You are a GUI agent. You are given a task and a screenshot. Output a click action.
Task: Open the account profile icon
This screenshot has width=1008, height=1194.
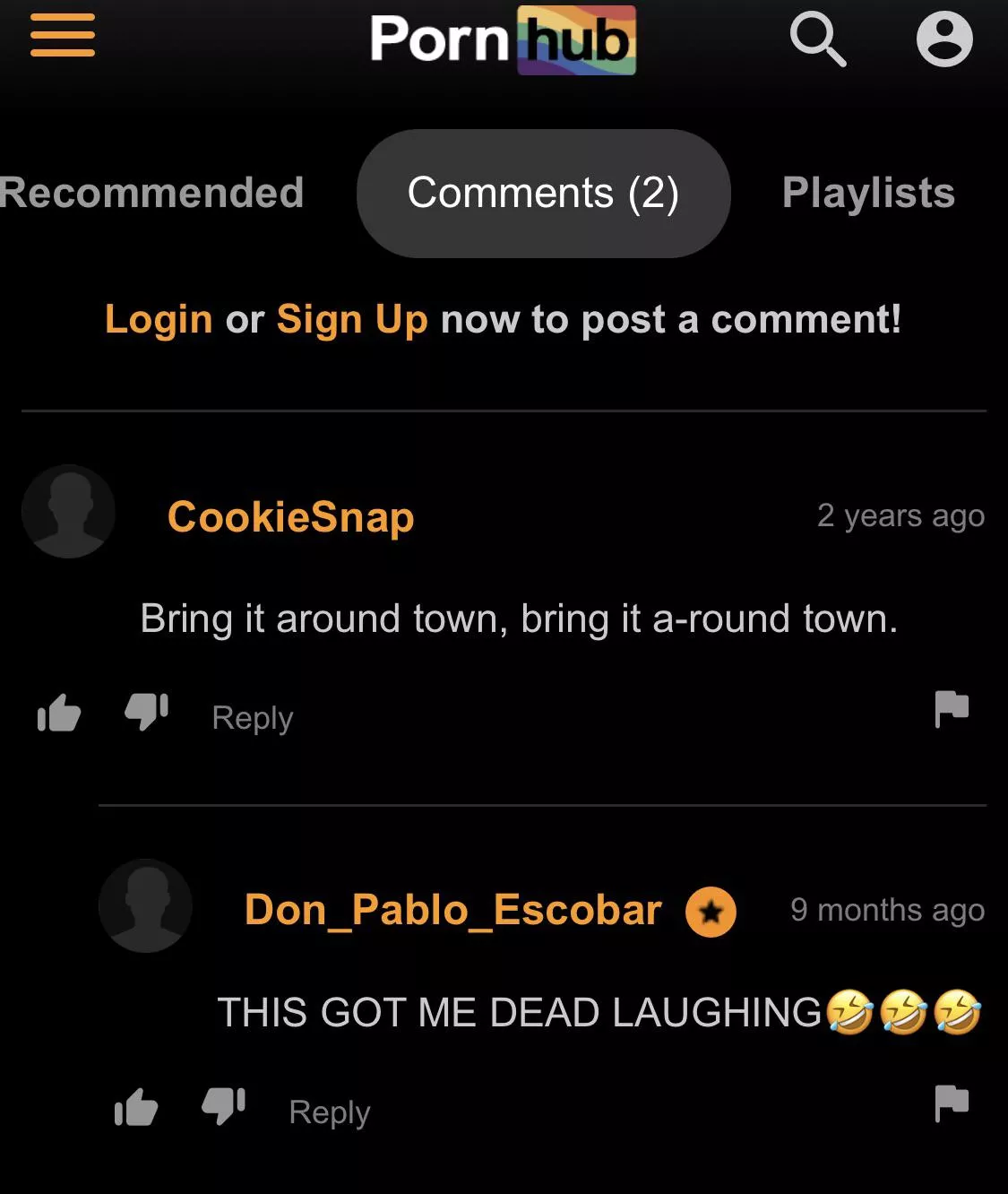pyautogui.click(x=944, y=39)
